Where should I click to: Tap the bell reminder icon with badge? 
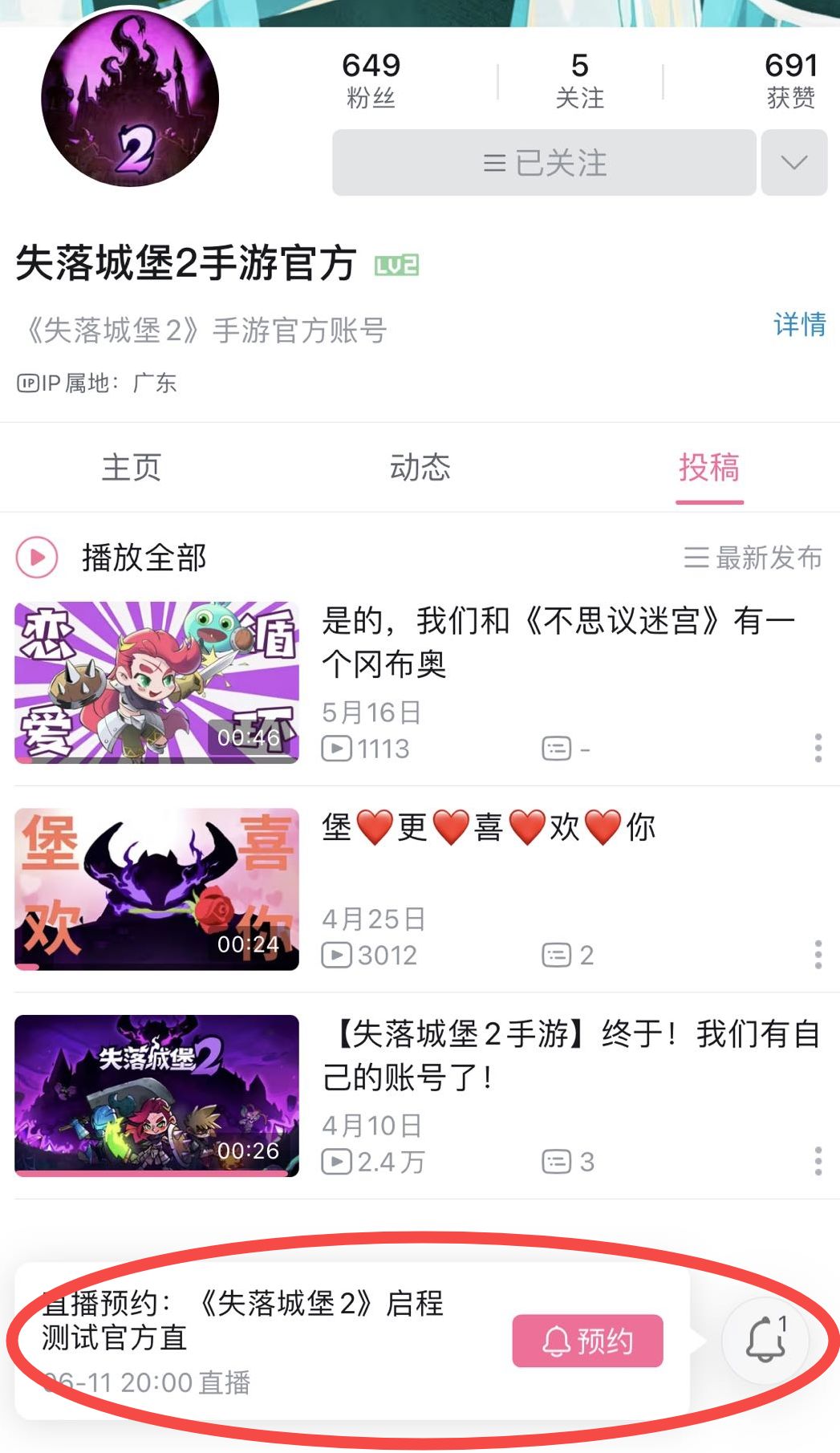765,1340
